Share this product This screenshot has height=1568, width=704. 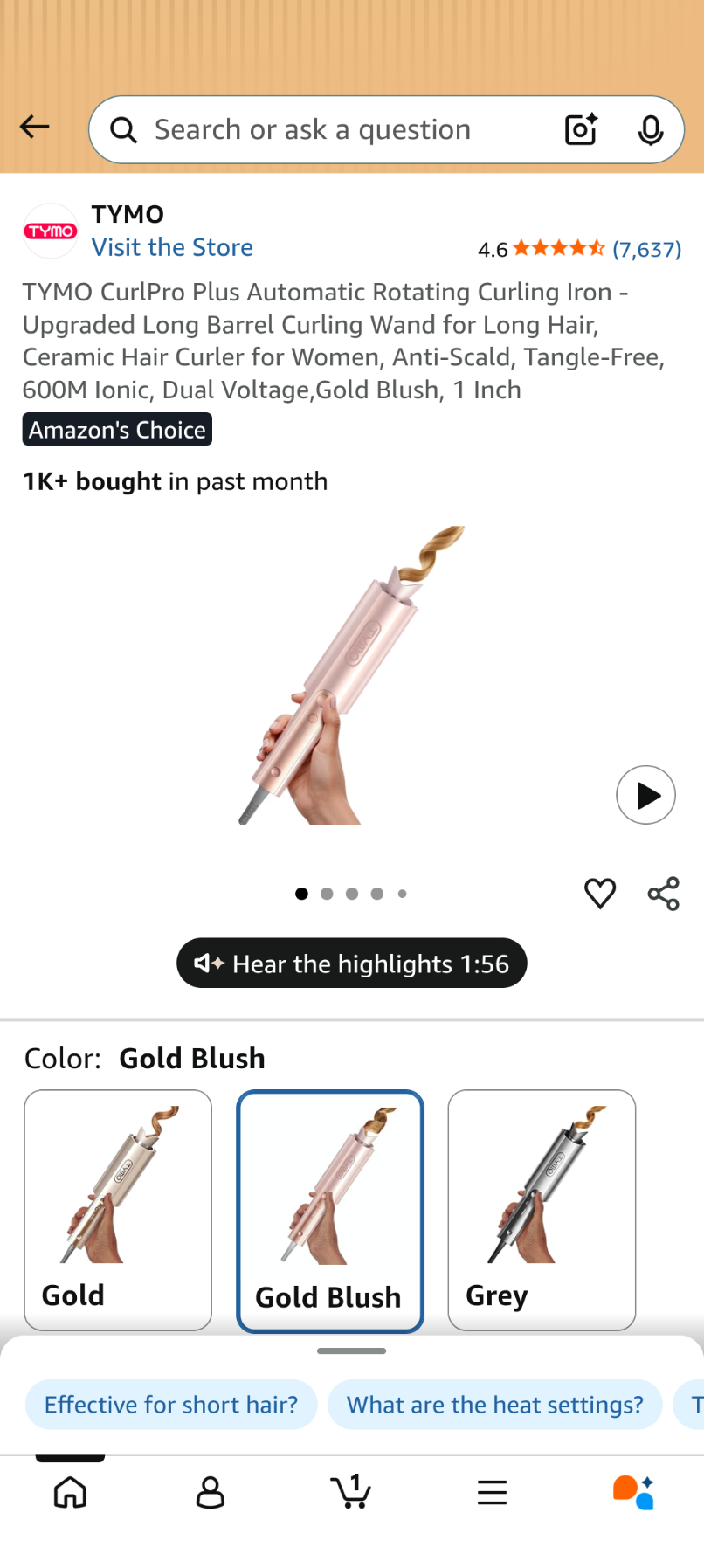point(664,894)
